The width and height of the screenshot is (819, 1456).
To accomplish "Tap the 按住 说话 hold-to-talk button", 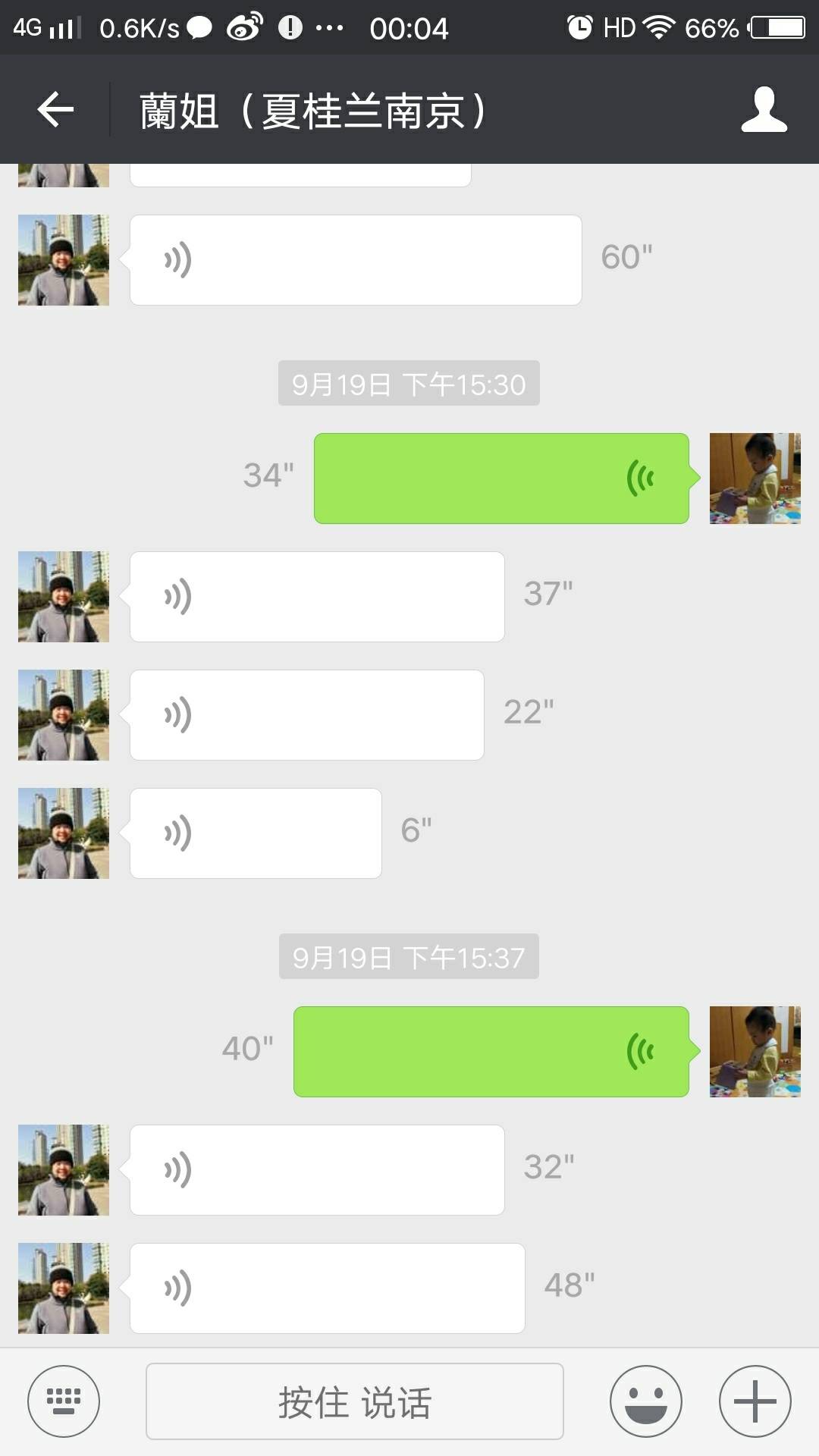I will point(354,1401).
